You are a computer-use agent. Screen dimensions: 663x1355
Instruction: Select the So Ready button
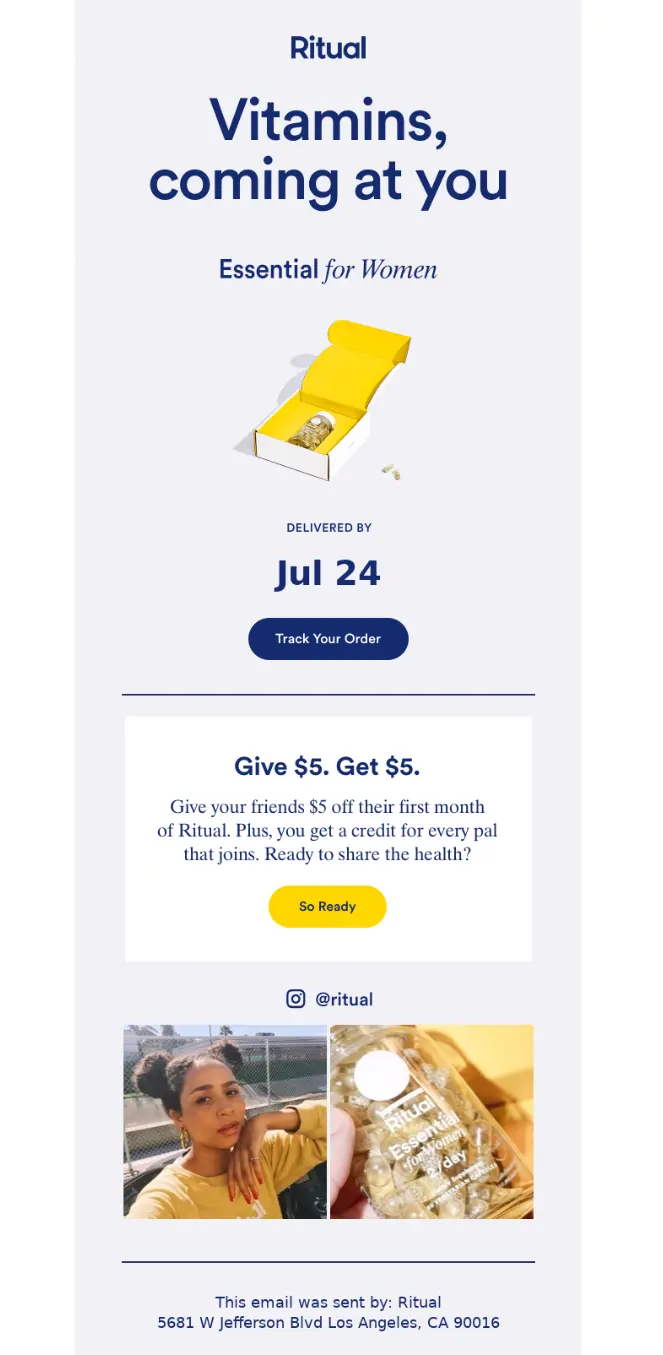click(327, 906)
